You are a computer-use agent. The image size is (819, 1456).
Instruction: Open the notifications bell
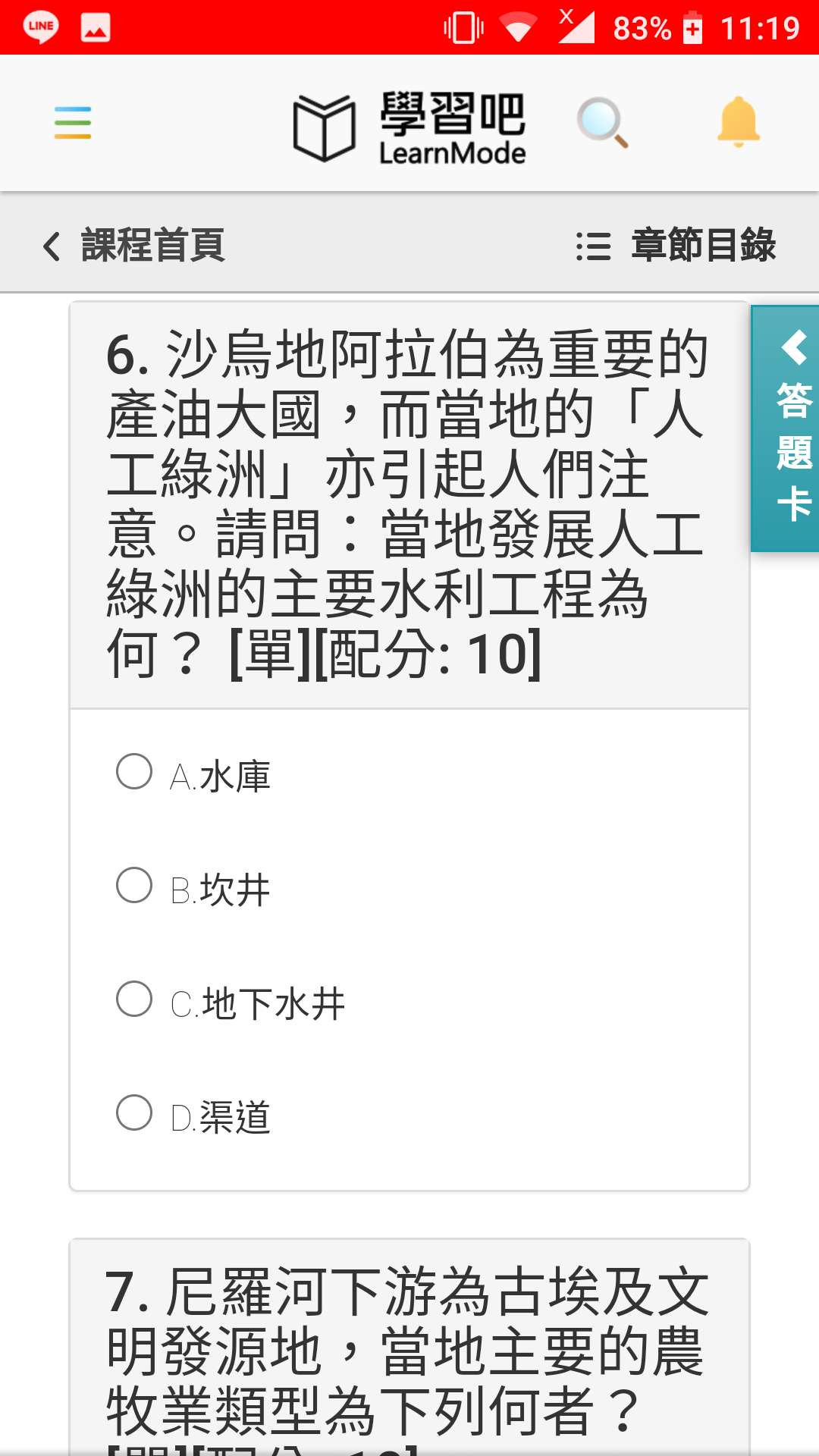coord(738,121)
